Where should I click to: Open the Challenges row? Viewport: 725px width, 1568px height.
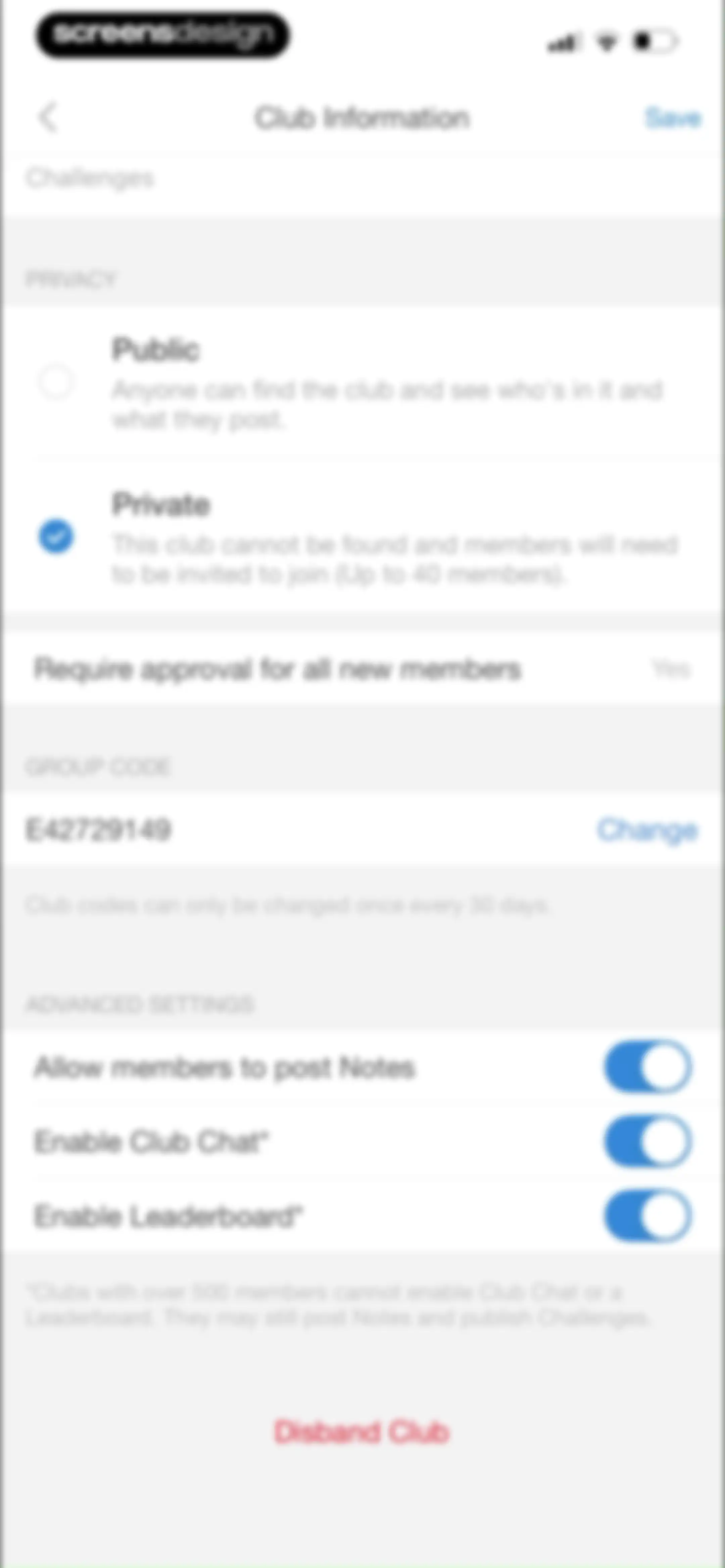pos(362,179)
